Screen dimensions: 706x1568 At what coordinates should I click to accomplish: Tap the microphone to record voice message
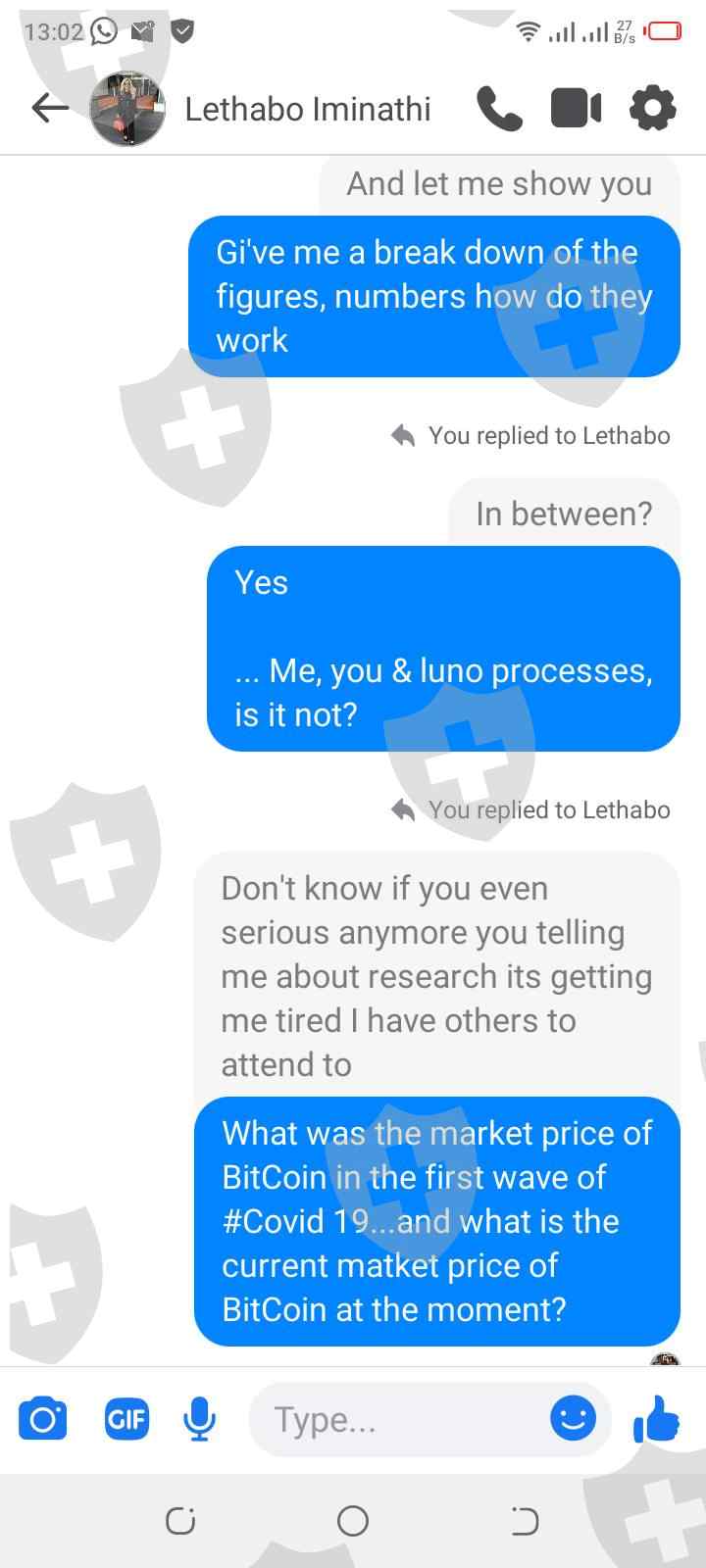pos(199,1419)
